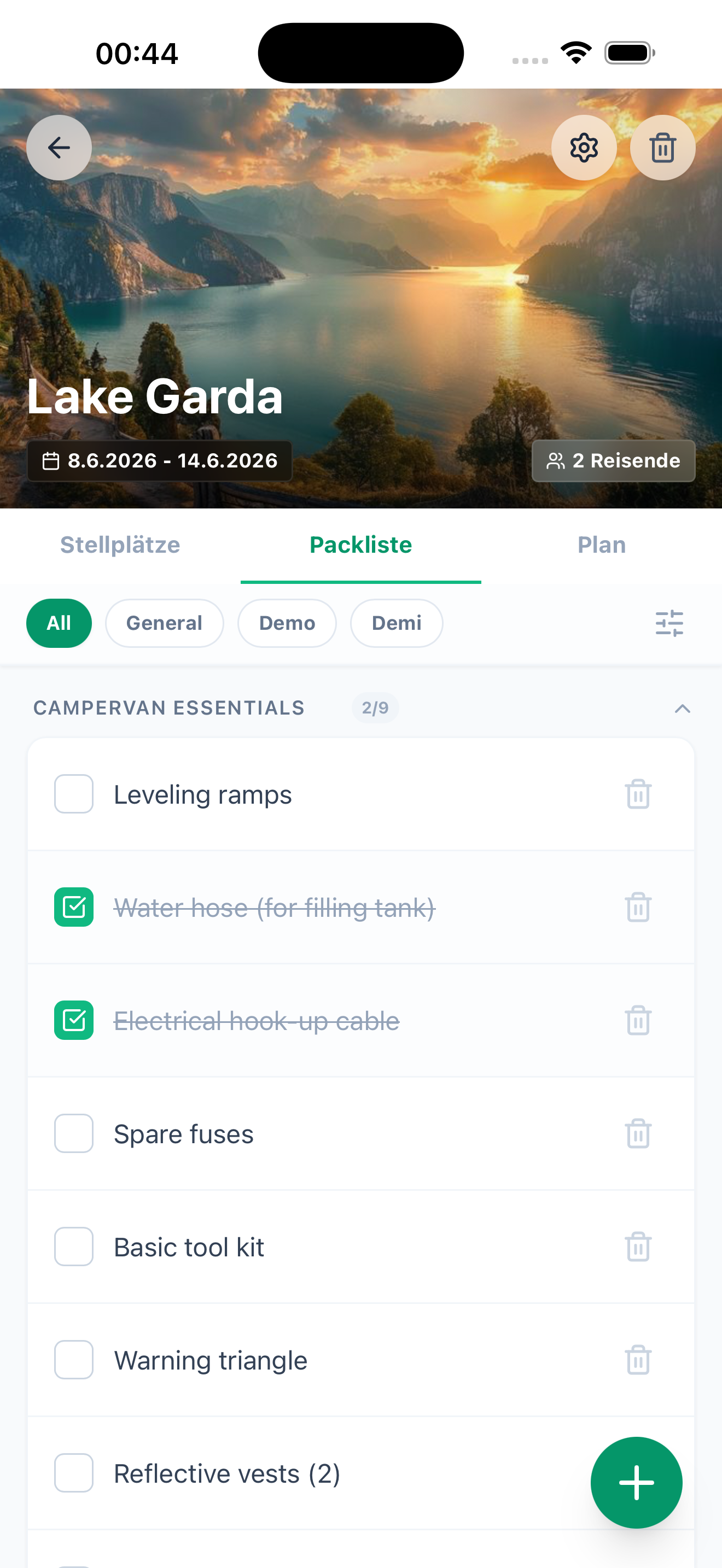Uncheck Water hose (for filling tank)

click(73, 907)
